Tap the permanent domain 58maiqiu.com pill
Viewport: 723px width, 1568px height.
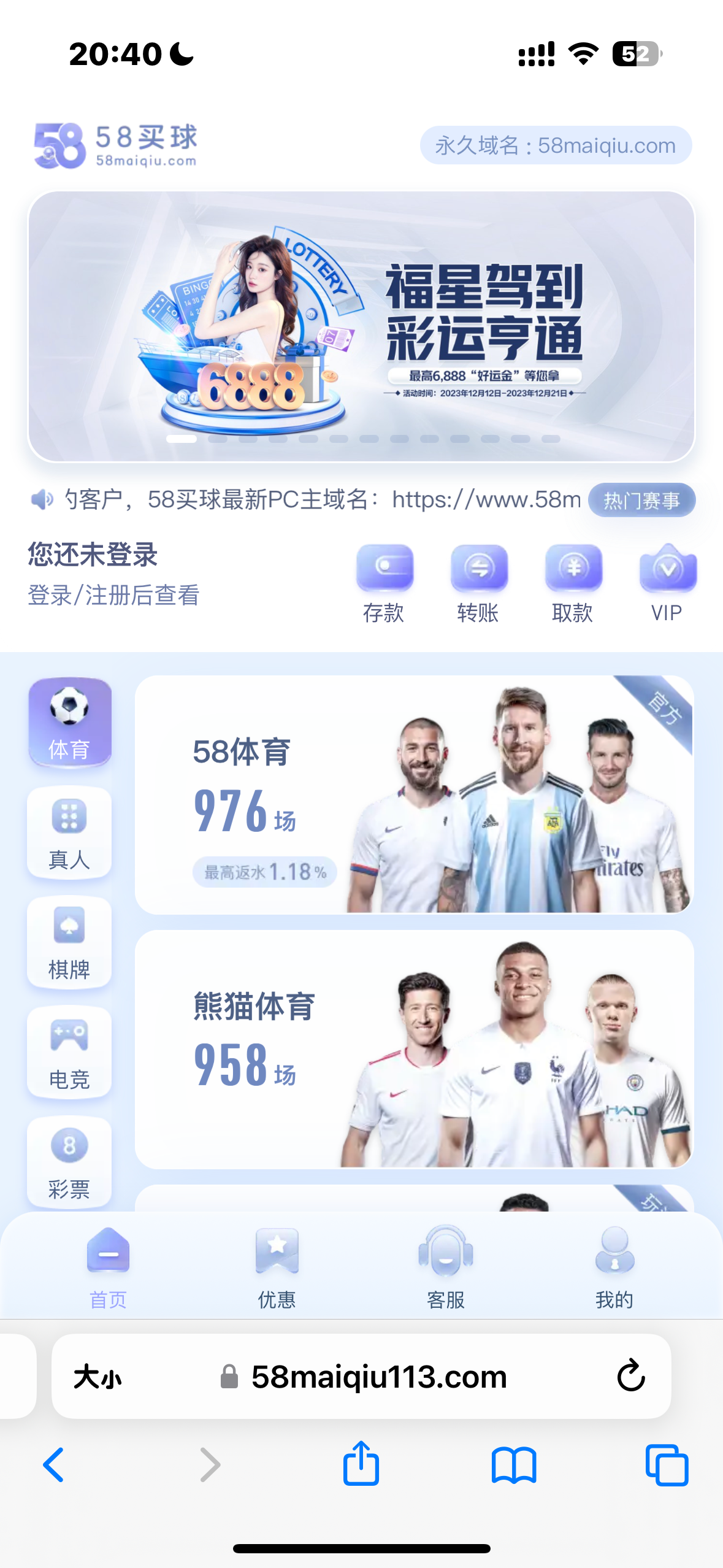point(556,145)
